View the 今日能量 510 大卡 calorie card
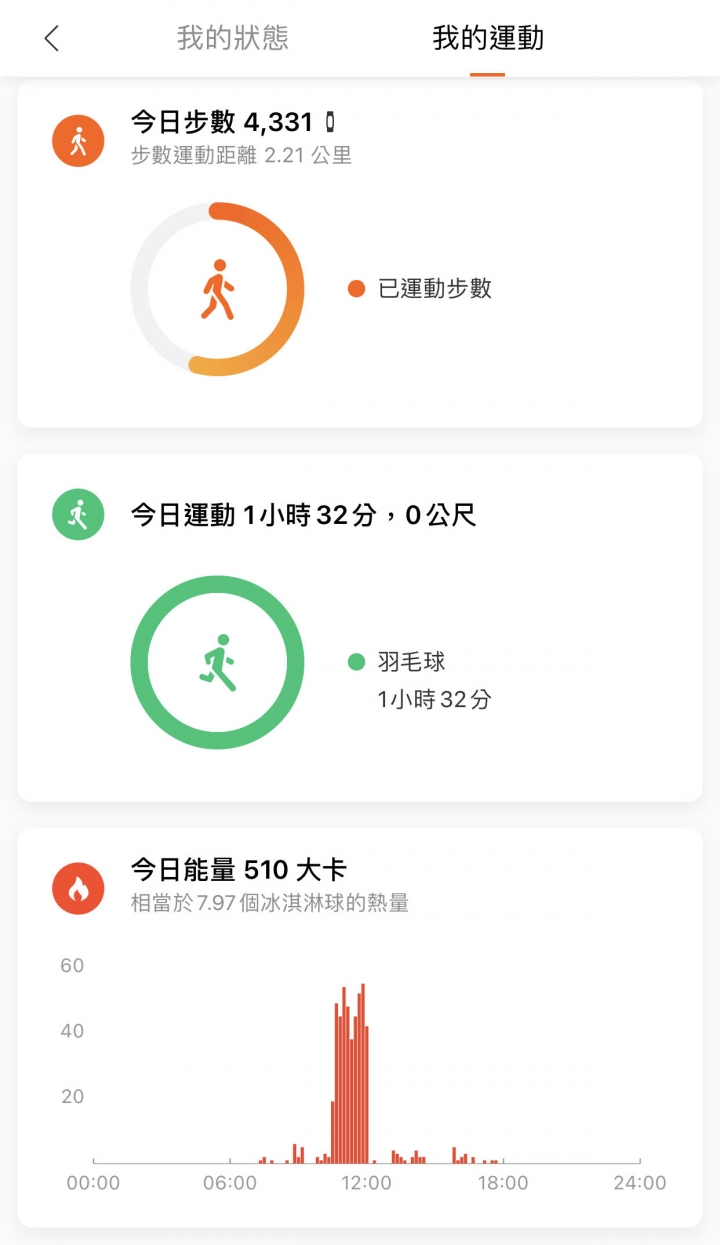The height and width of the screenshot is (1245, 720). point(360,1027)
